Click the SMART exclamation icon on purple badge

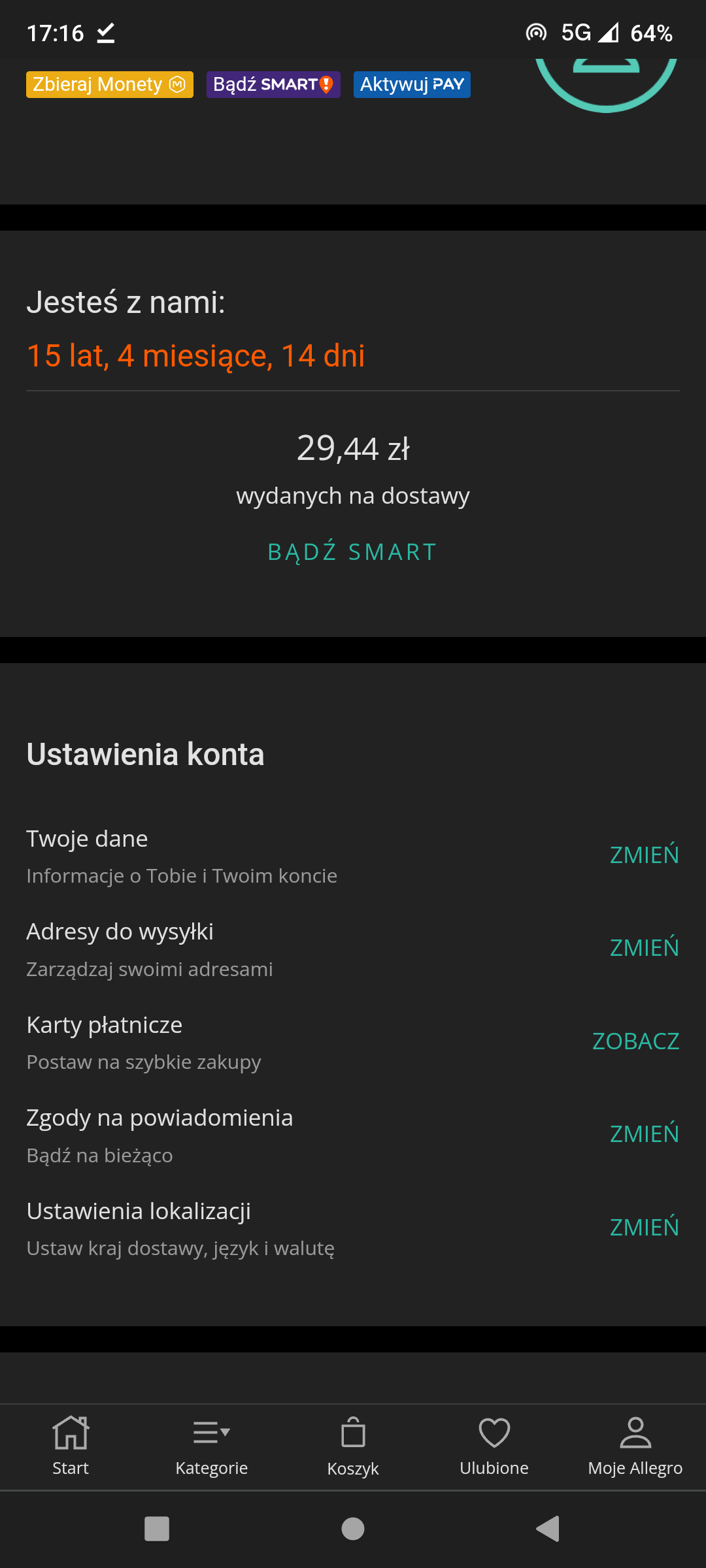click(x=326, y=84)
